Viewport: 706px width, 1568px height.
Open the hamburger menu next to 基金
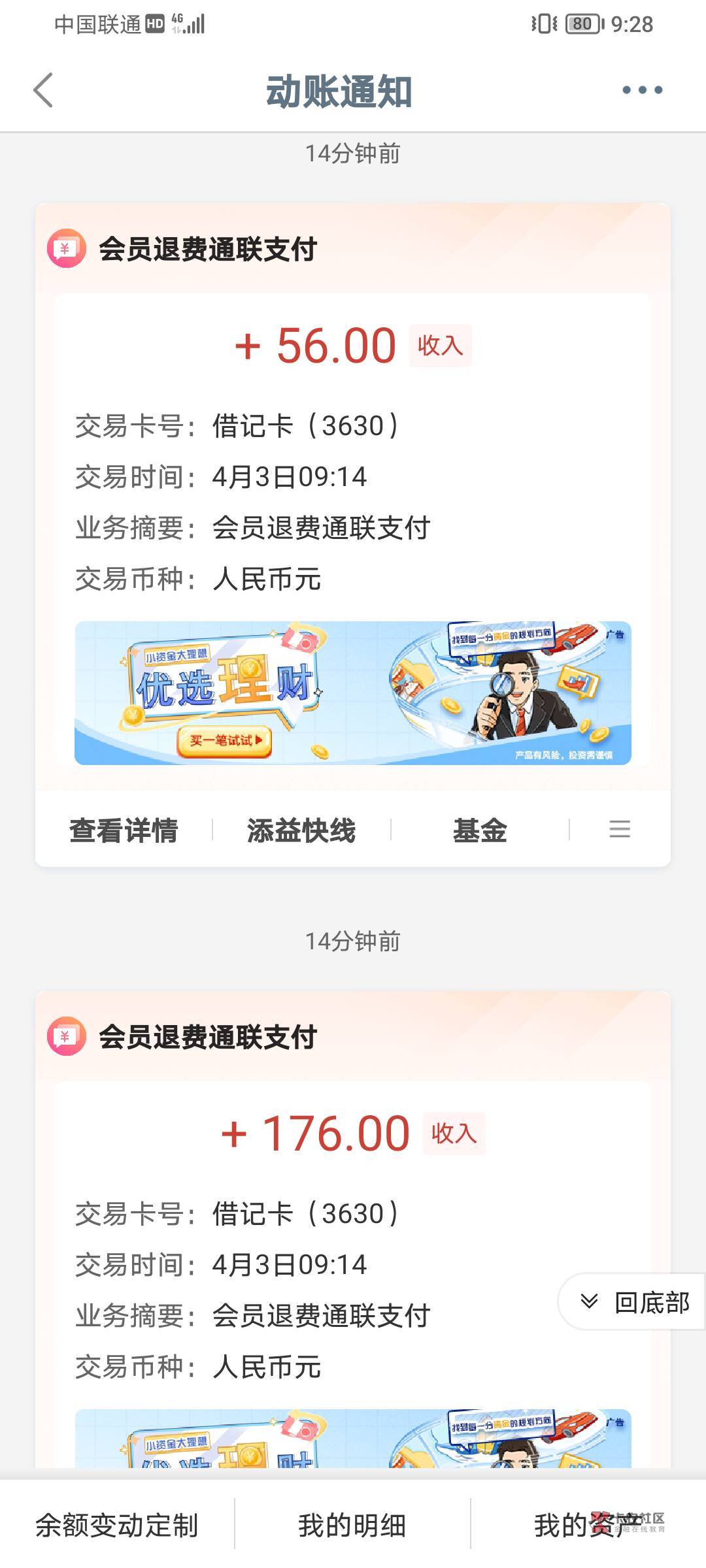point(620,830)
